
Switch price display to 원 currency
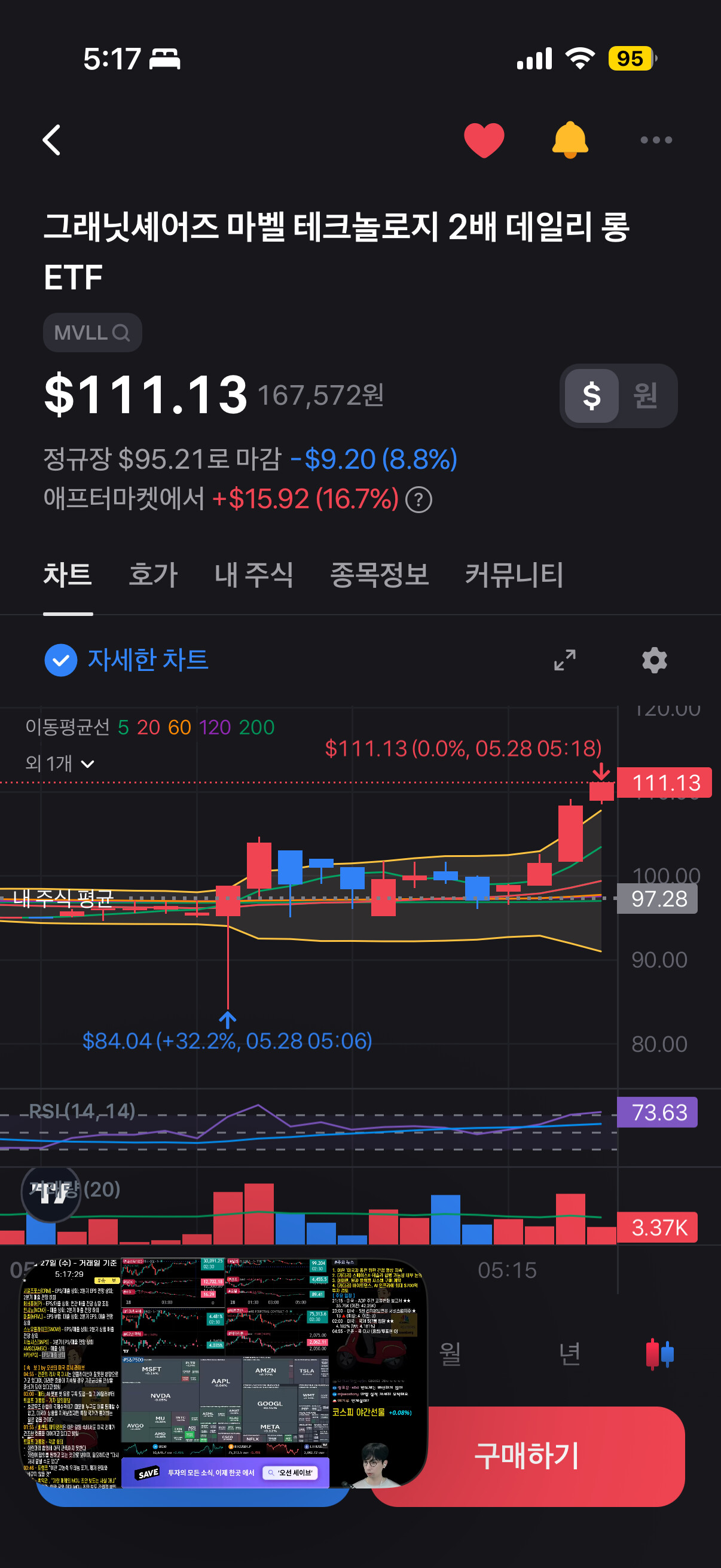[646, 396]
